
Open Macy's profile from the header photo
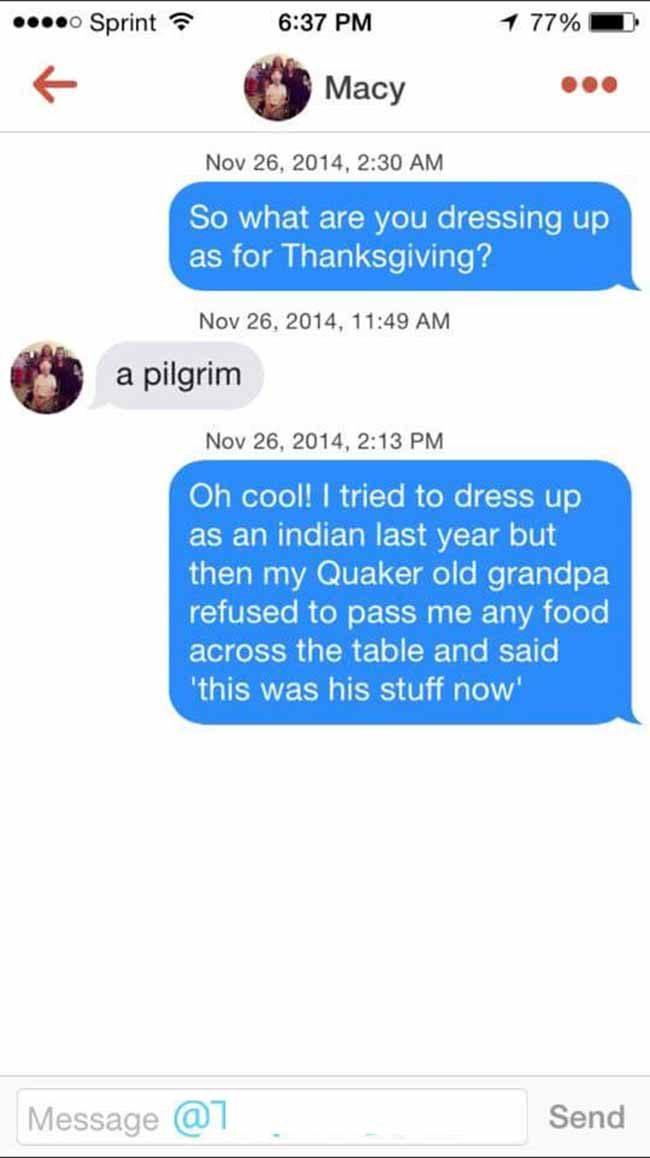coord(278,87)
